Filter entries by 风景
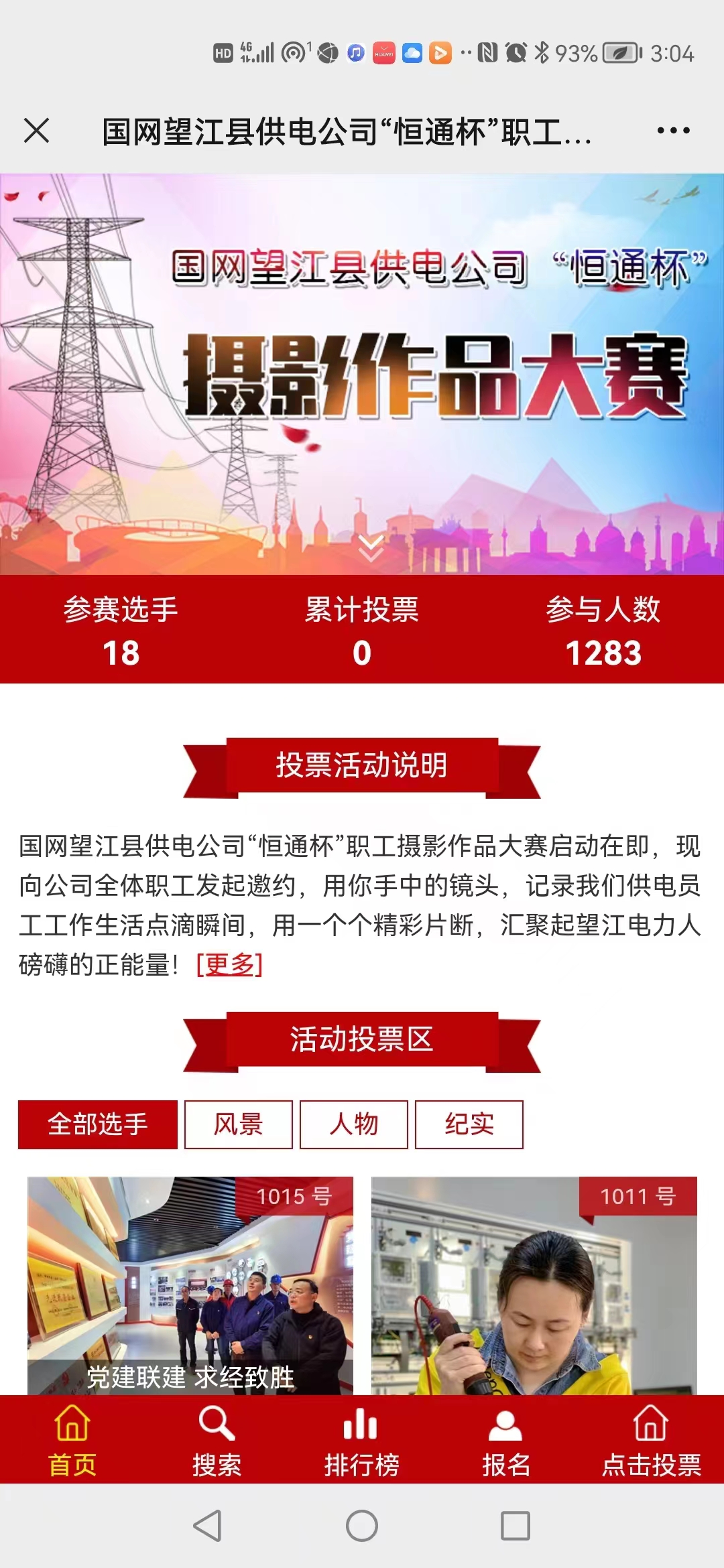This screenshot has height=1568, width=724. (239, 1124)
